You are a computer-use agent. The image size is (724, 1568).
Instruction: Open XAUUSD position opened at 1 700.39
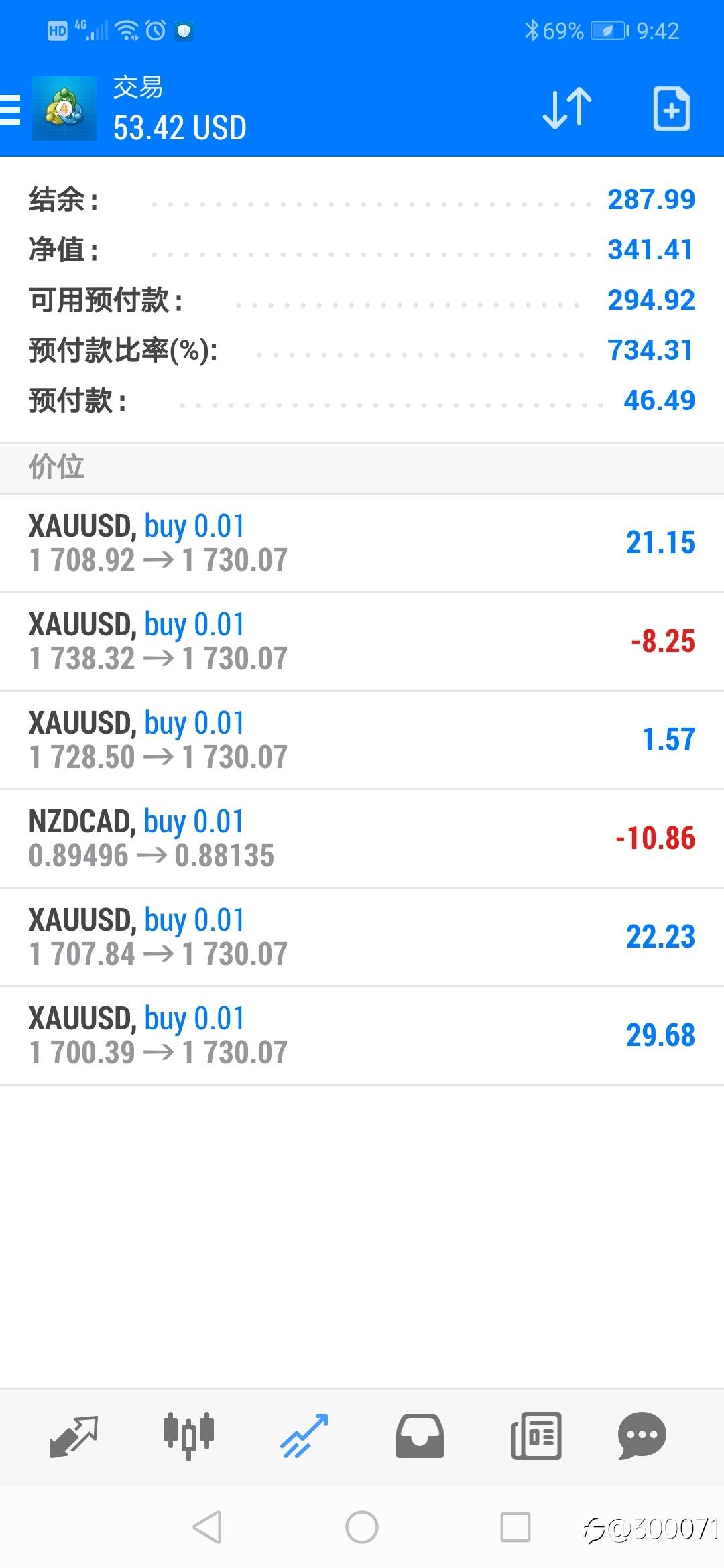(362, 1035)
